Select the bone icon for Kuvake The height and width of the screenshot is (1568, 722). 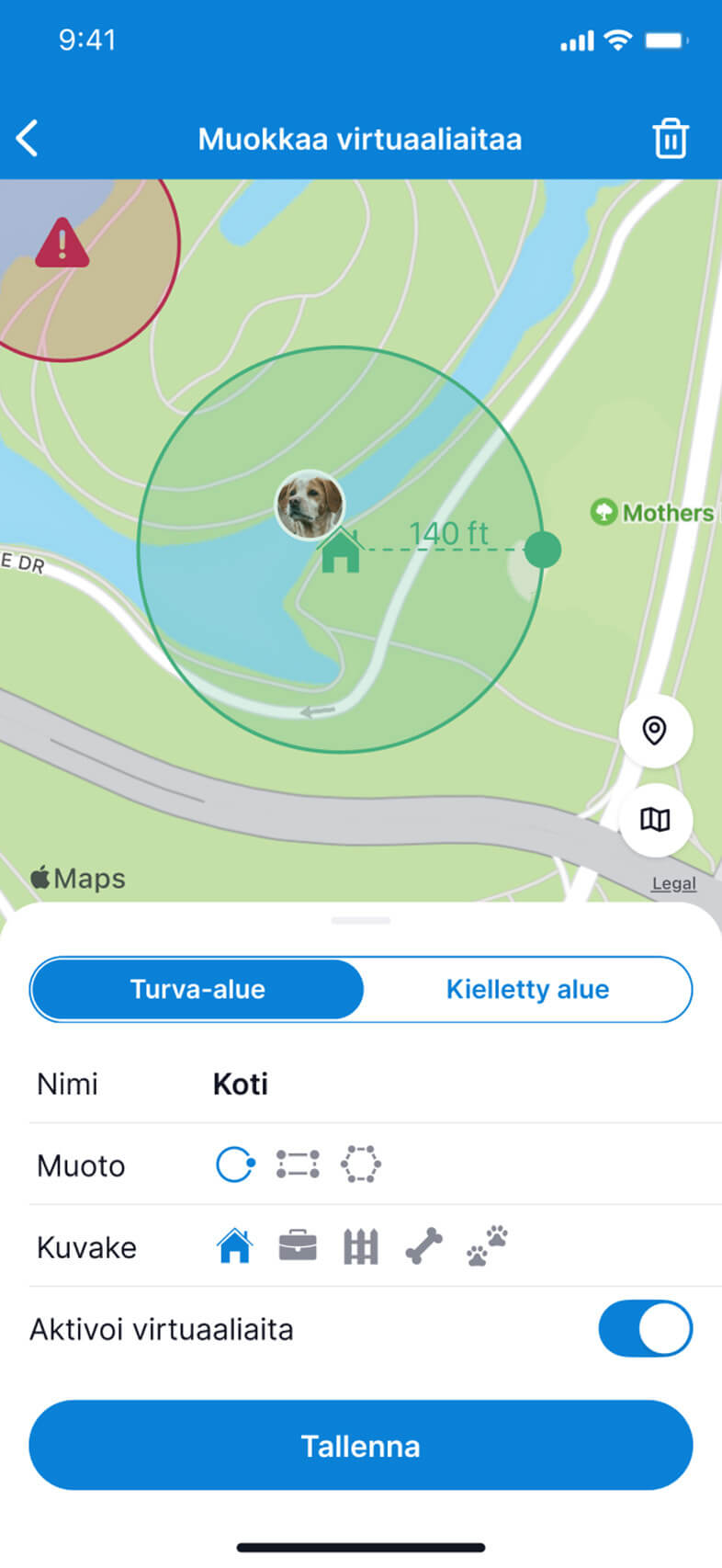click(423, 1246)
